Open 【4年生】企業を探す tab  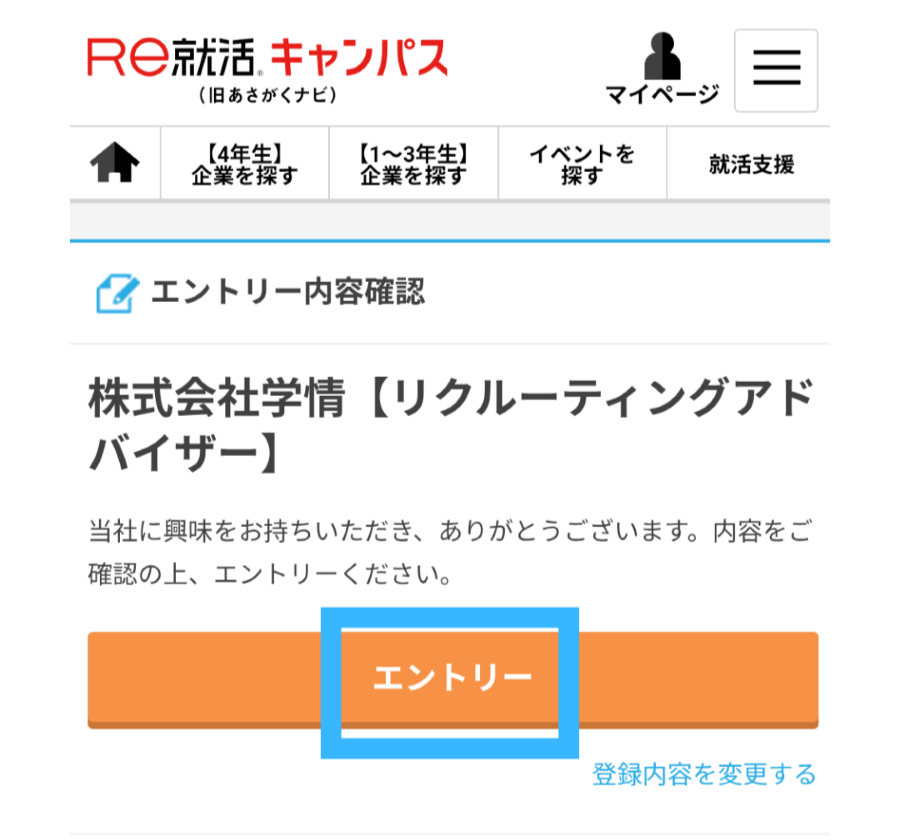[244, 165]
